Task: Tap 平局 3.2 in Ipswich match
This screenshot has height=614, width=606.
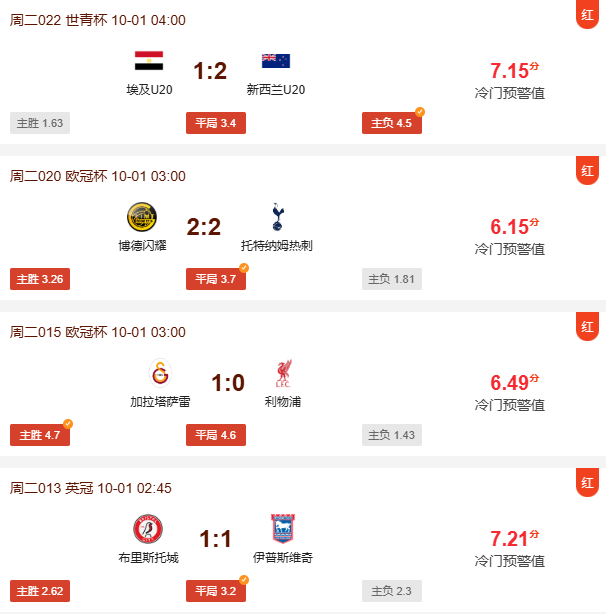Action: click(x=215, y=591)
